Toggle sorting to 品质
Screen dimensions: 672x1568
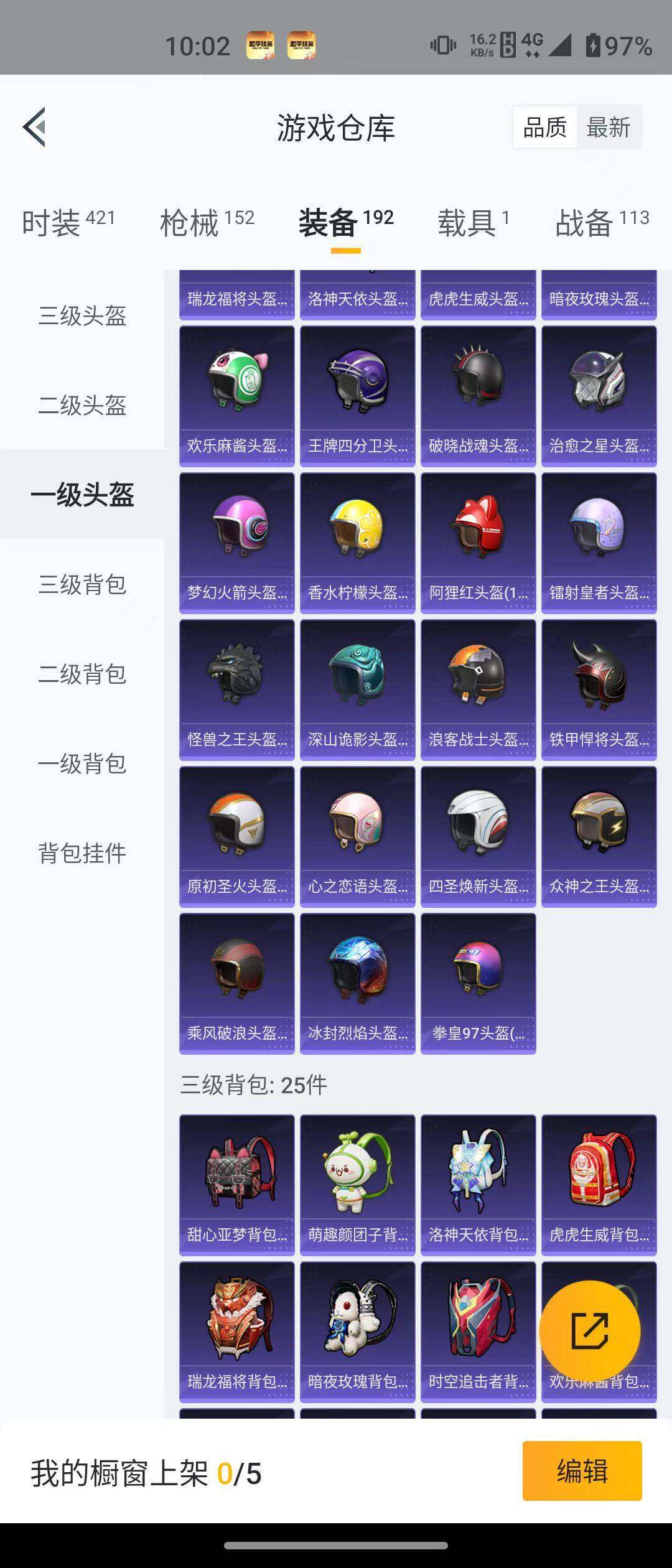[544, 126]
